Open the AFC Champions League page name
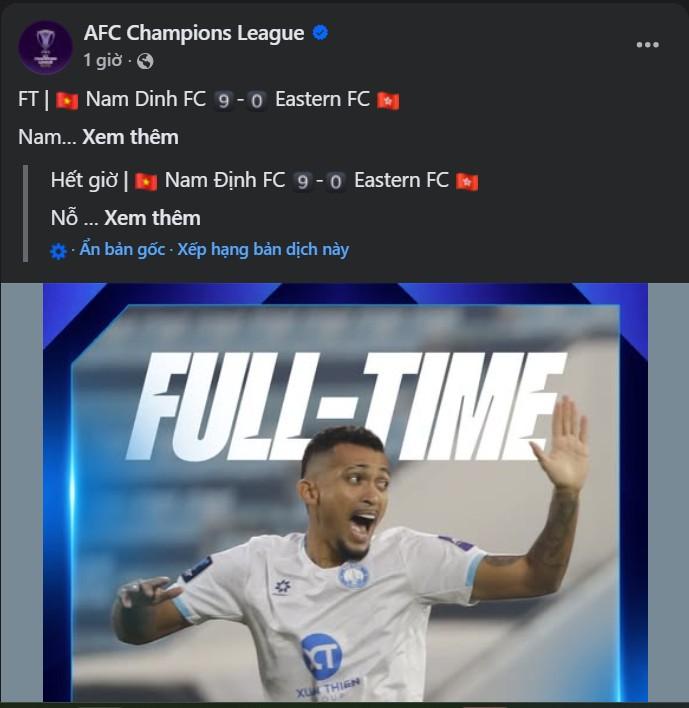The width and height of the screenshot is (689, 708). point(194,33)
